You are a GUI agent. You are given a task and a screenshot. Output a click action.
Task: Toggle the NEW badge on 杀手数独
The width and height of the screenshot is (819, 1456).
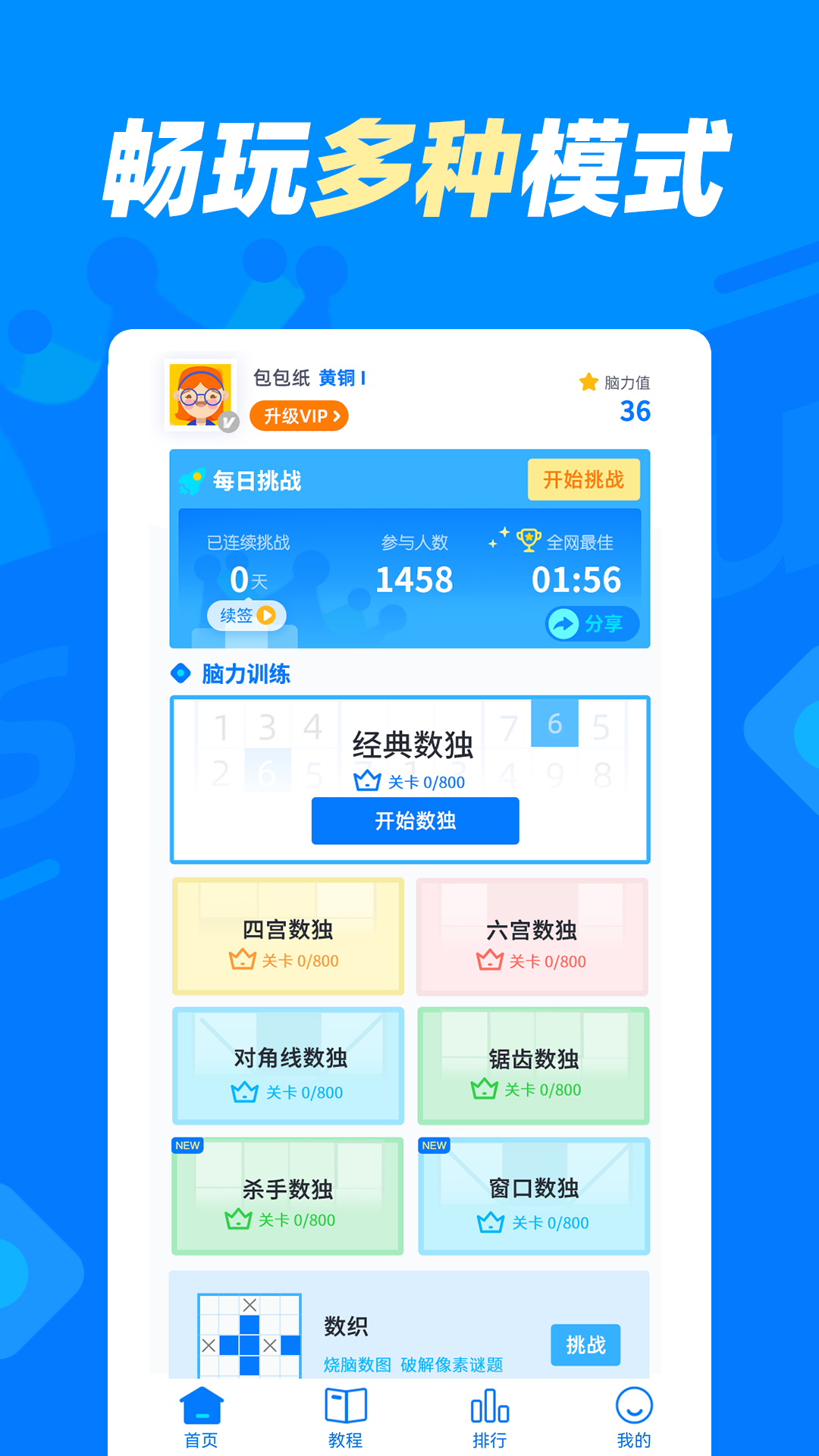pyautogui.click(x=187, y=1145)
